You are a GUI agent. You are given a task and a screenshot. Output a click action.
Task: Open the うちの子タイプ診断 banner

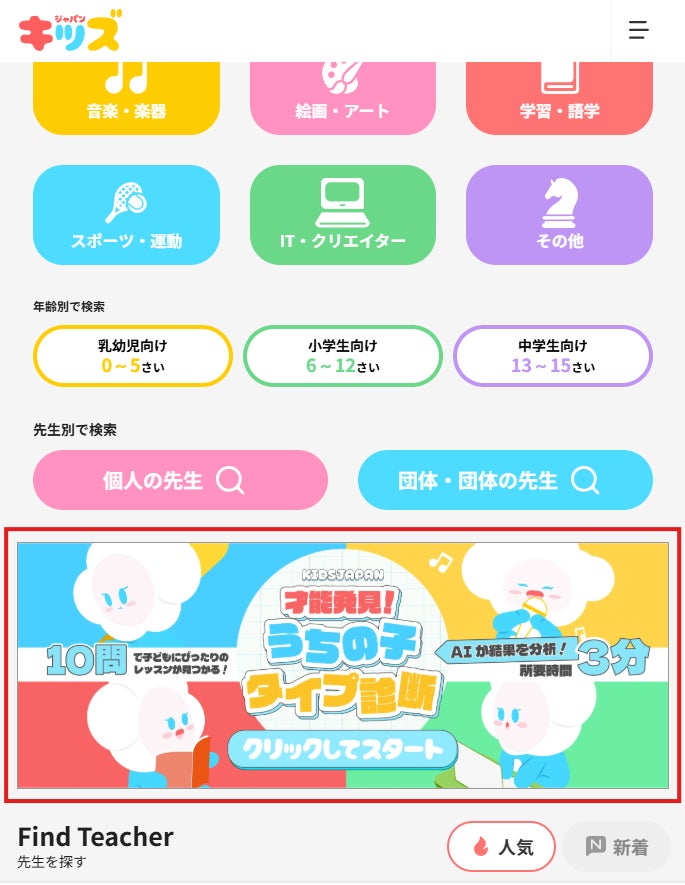click(x=342, y=665)
